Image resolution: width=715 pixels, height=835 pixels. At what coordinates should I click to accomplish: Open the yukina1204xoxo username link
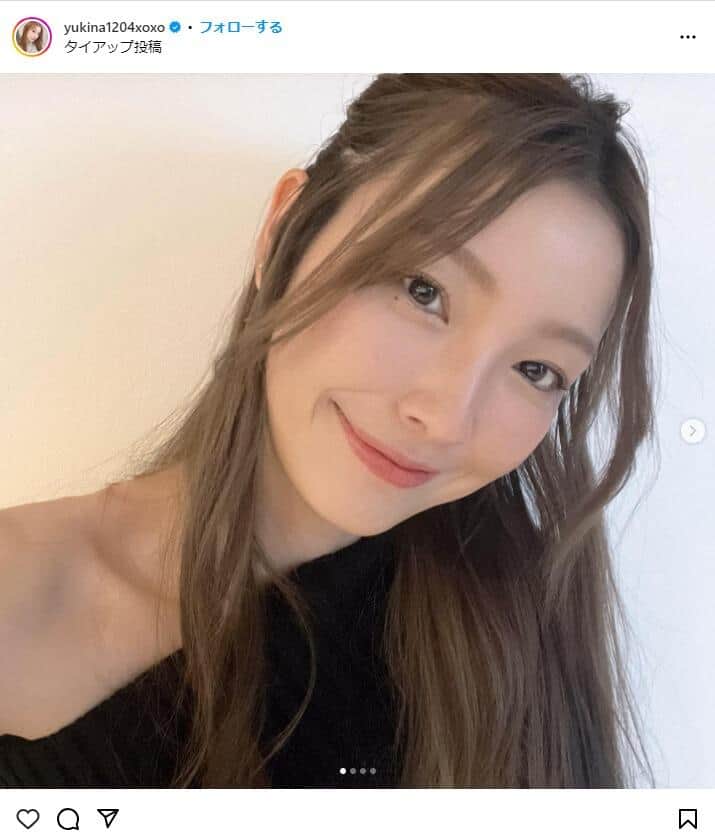(x=112, y=27)
